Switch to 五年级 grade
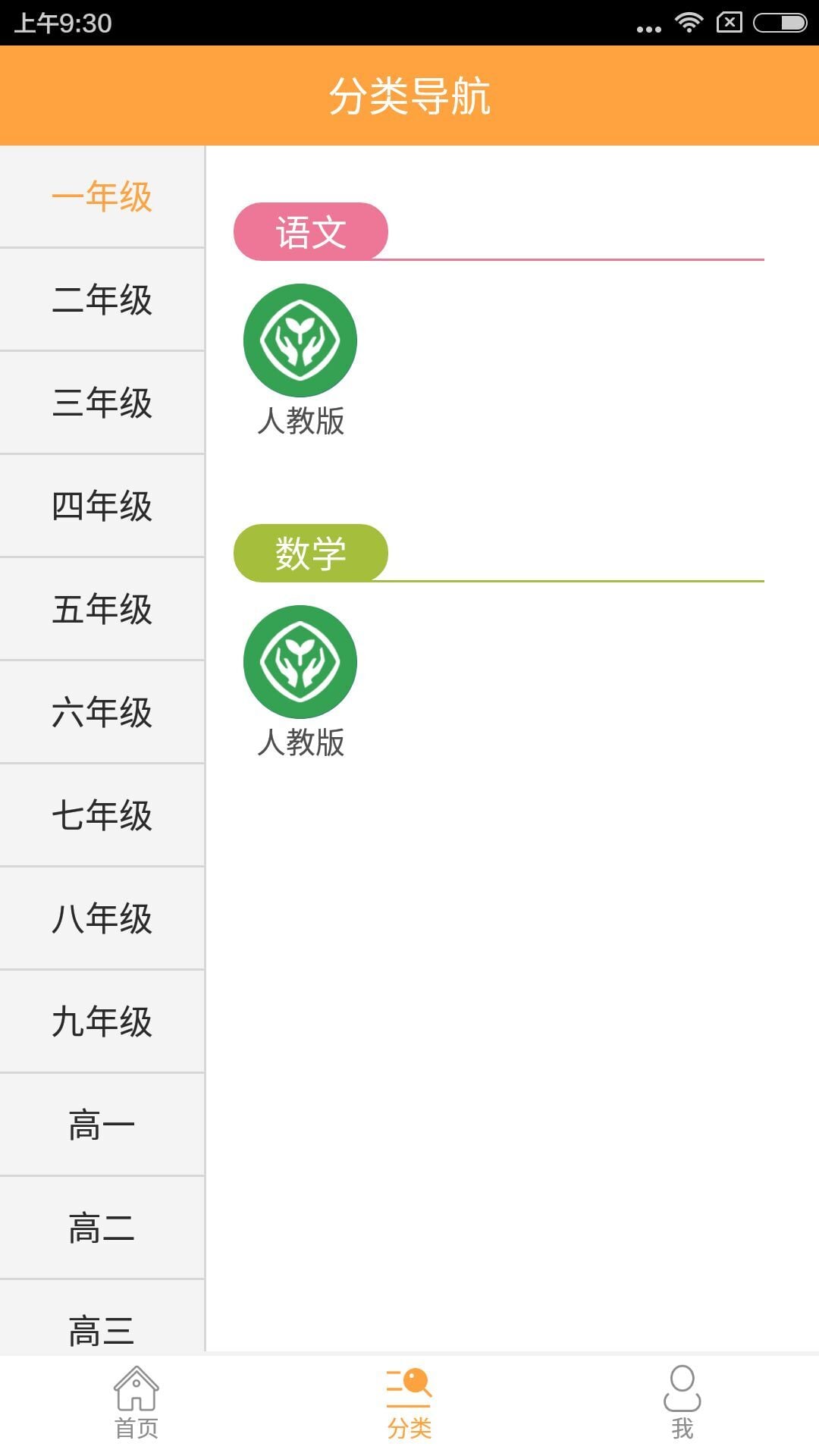This screenshot has height=1456, width=819. 102,609
